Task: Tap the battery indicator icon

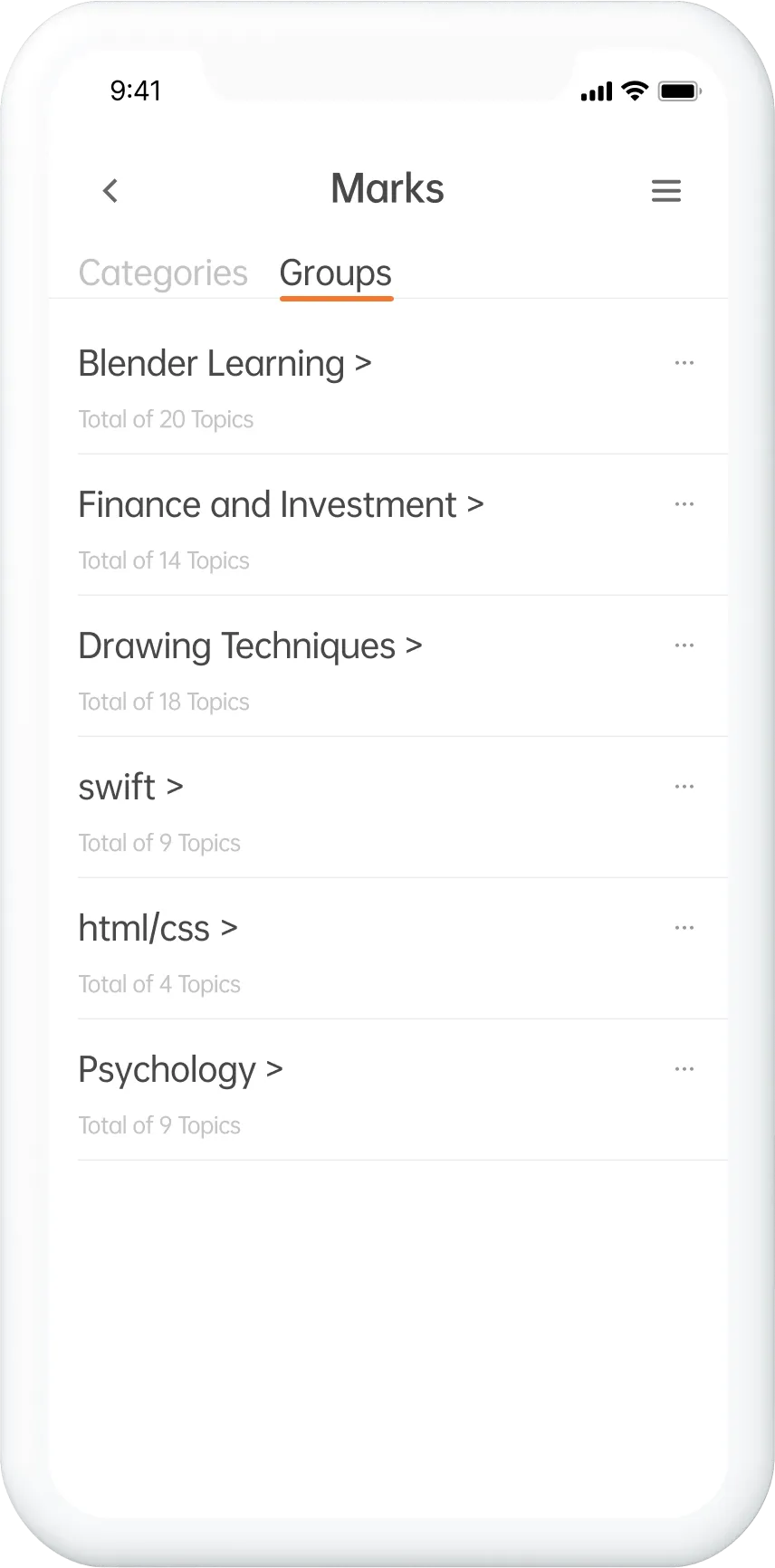Action: point(679,91)
